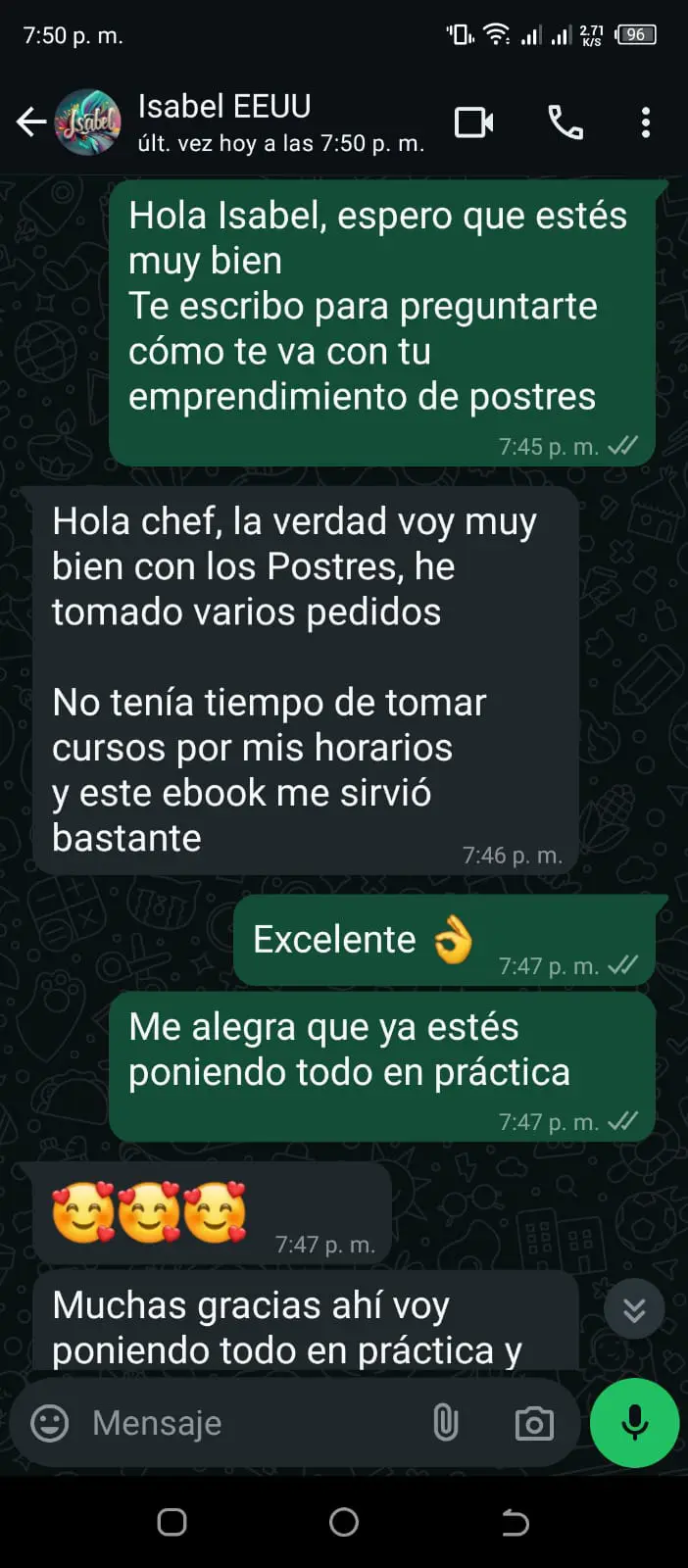Open the camera from the message bar
The height and width of the screenshot is (1568, 688).
[534, 1423]
